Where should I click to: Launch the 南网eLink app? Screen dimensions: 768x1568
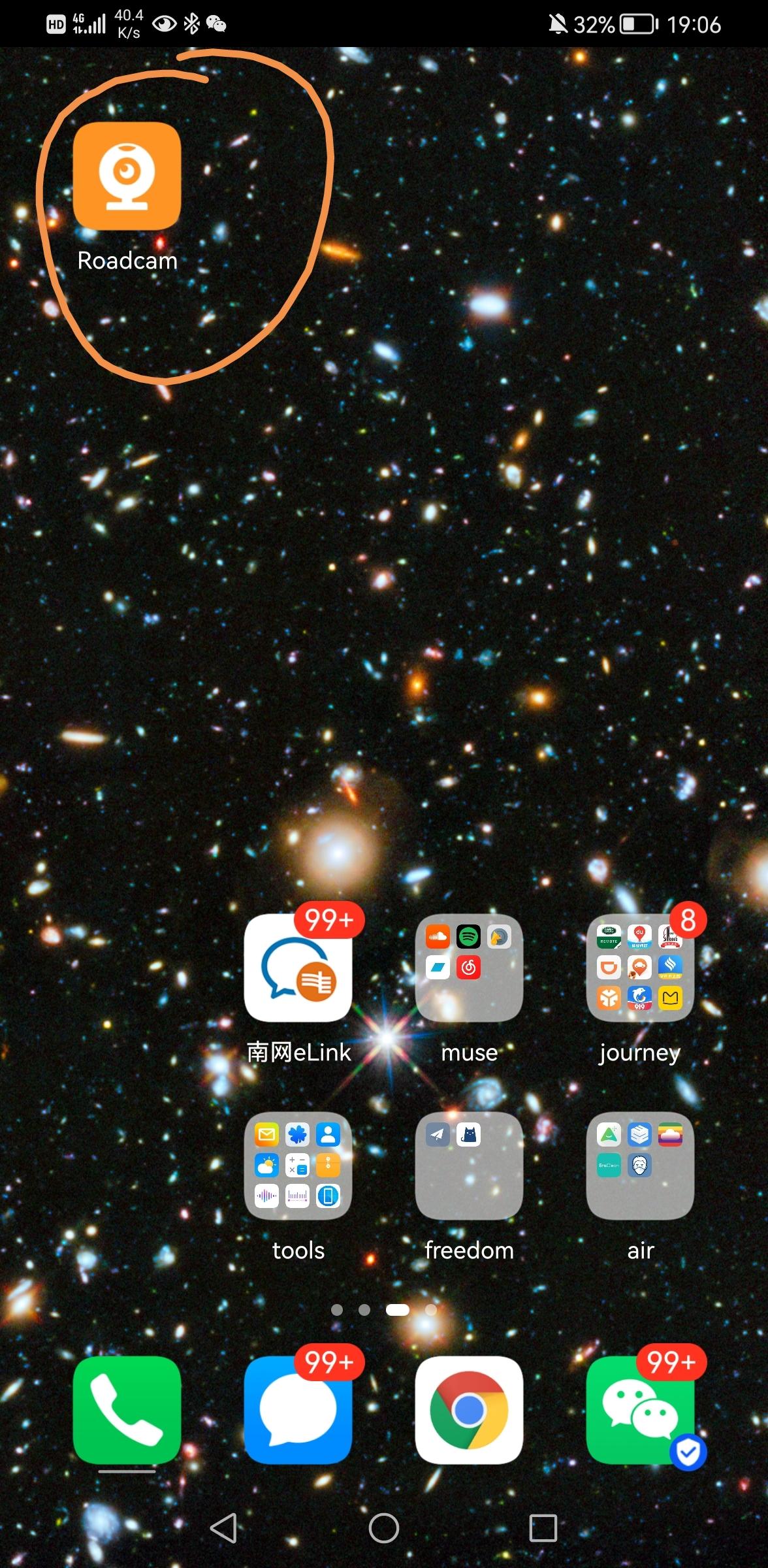coord(298,968)
